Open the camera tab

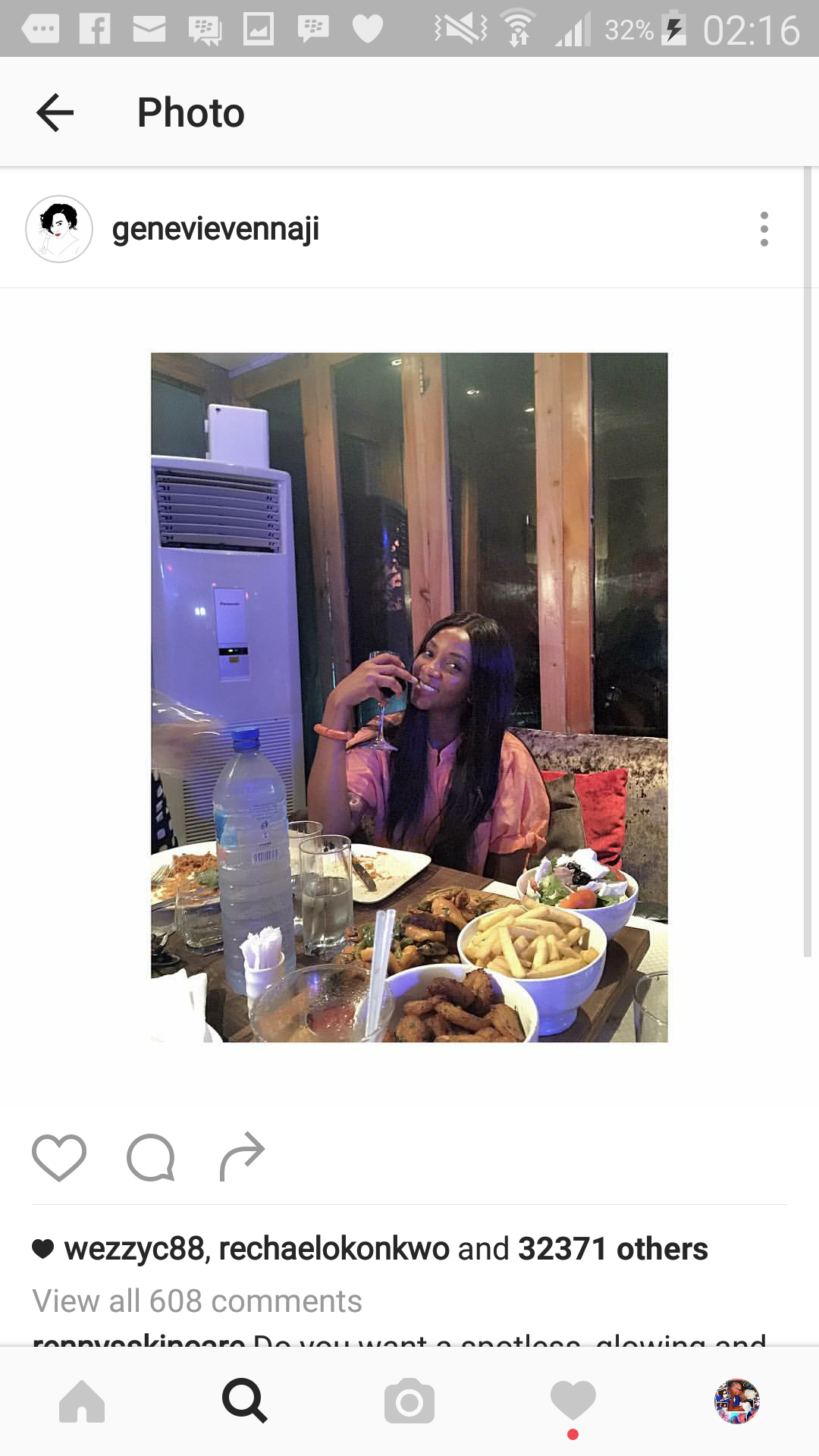pyautogui.click(x=409, y=1401)
